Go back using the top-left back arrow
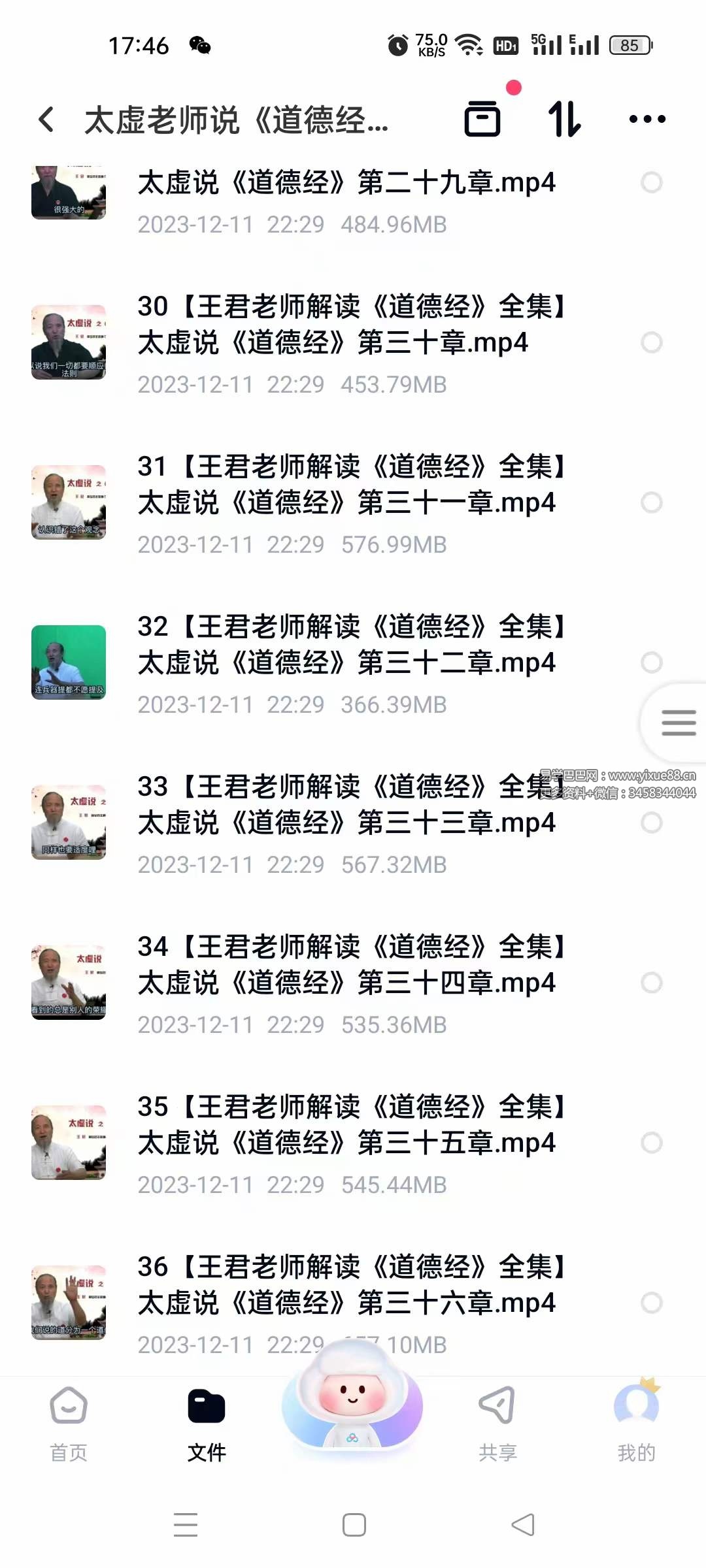The image size is (706, 1568). 44,120
